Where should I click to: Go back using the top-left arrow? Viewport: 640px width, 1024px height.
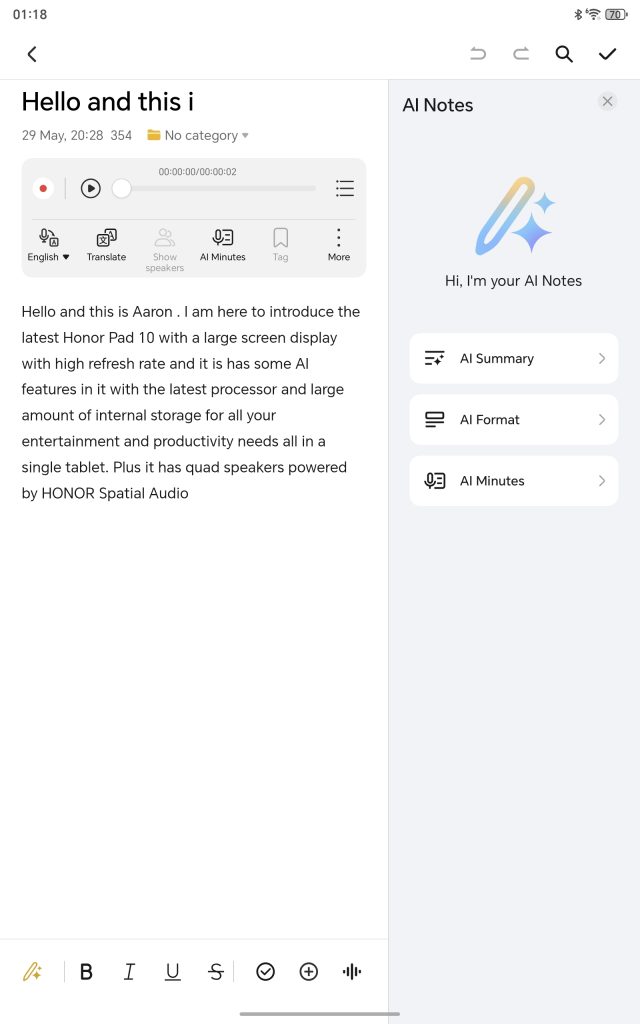32,54
